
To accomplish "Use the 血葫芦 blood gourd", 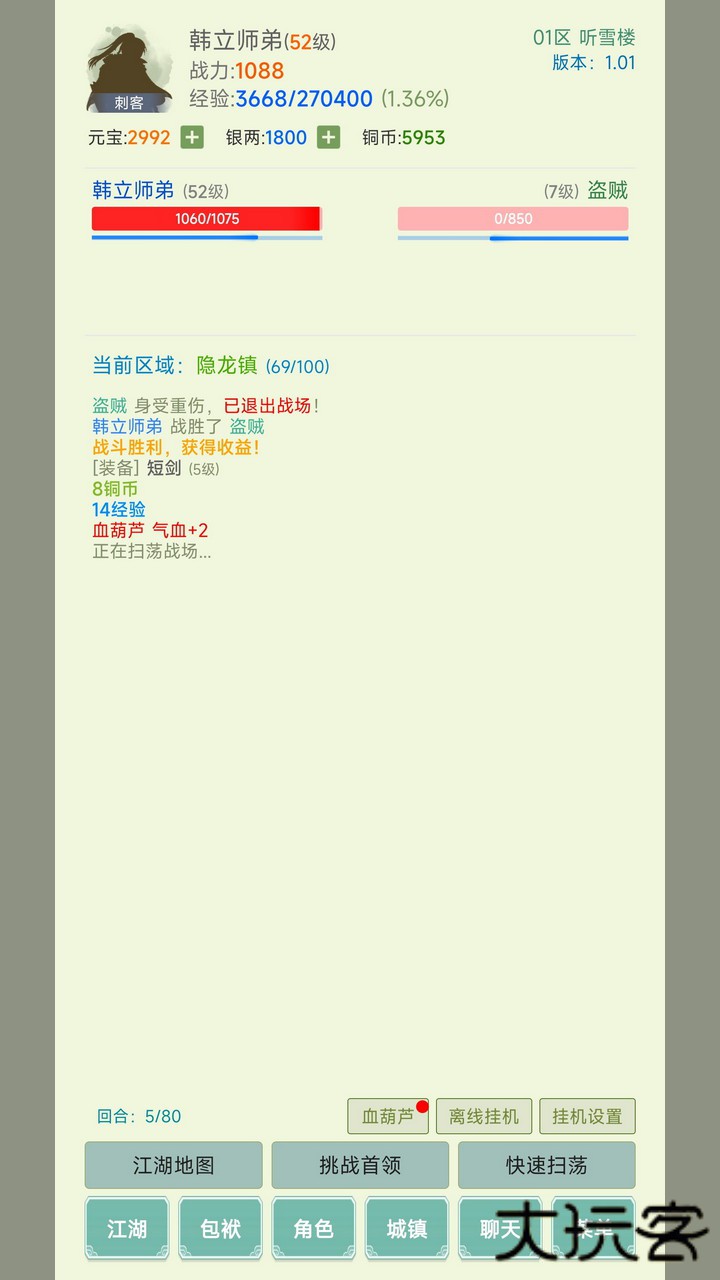I will [387, 1117].
